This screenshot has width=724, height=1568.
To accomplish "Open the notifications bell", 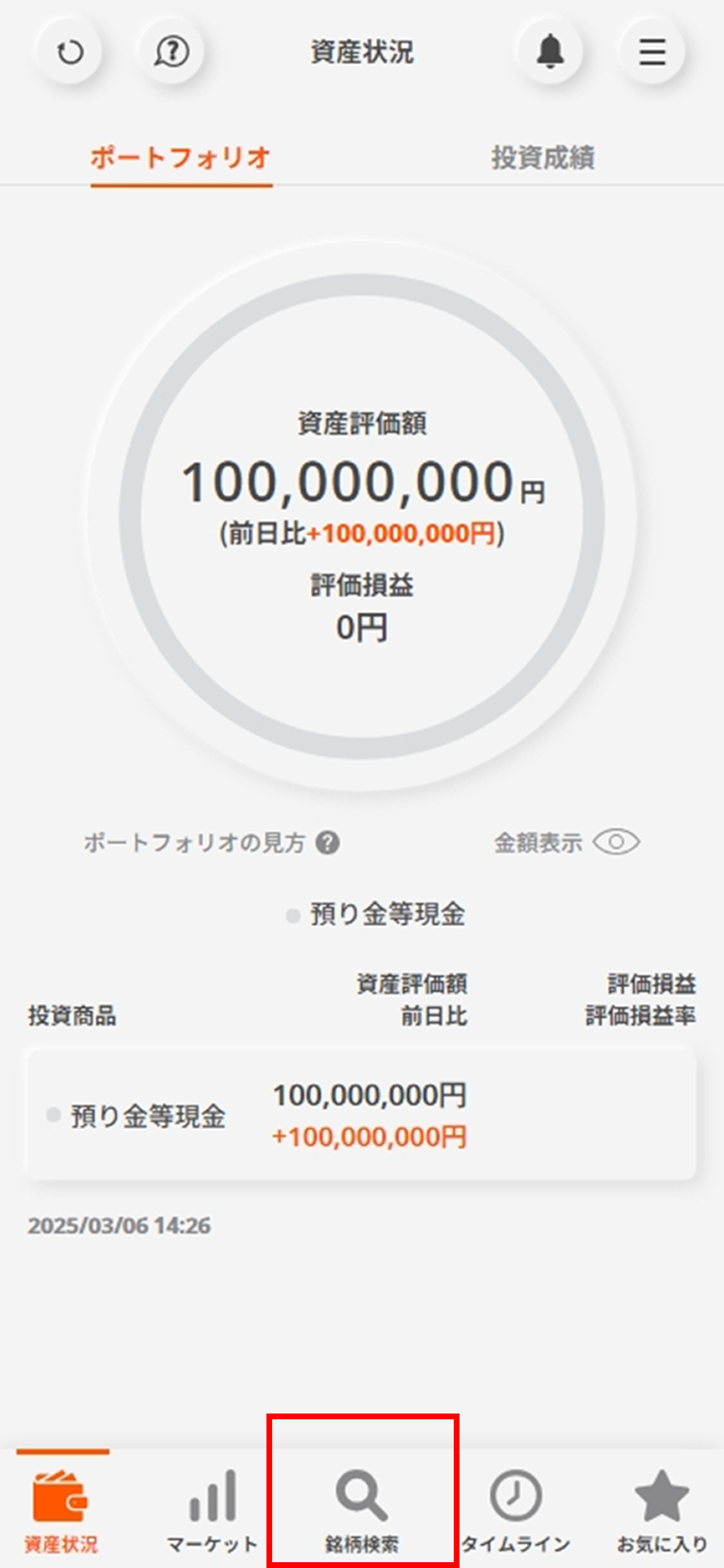I will click(550, 52).
